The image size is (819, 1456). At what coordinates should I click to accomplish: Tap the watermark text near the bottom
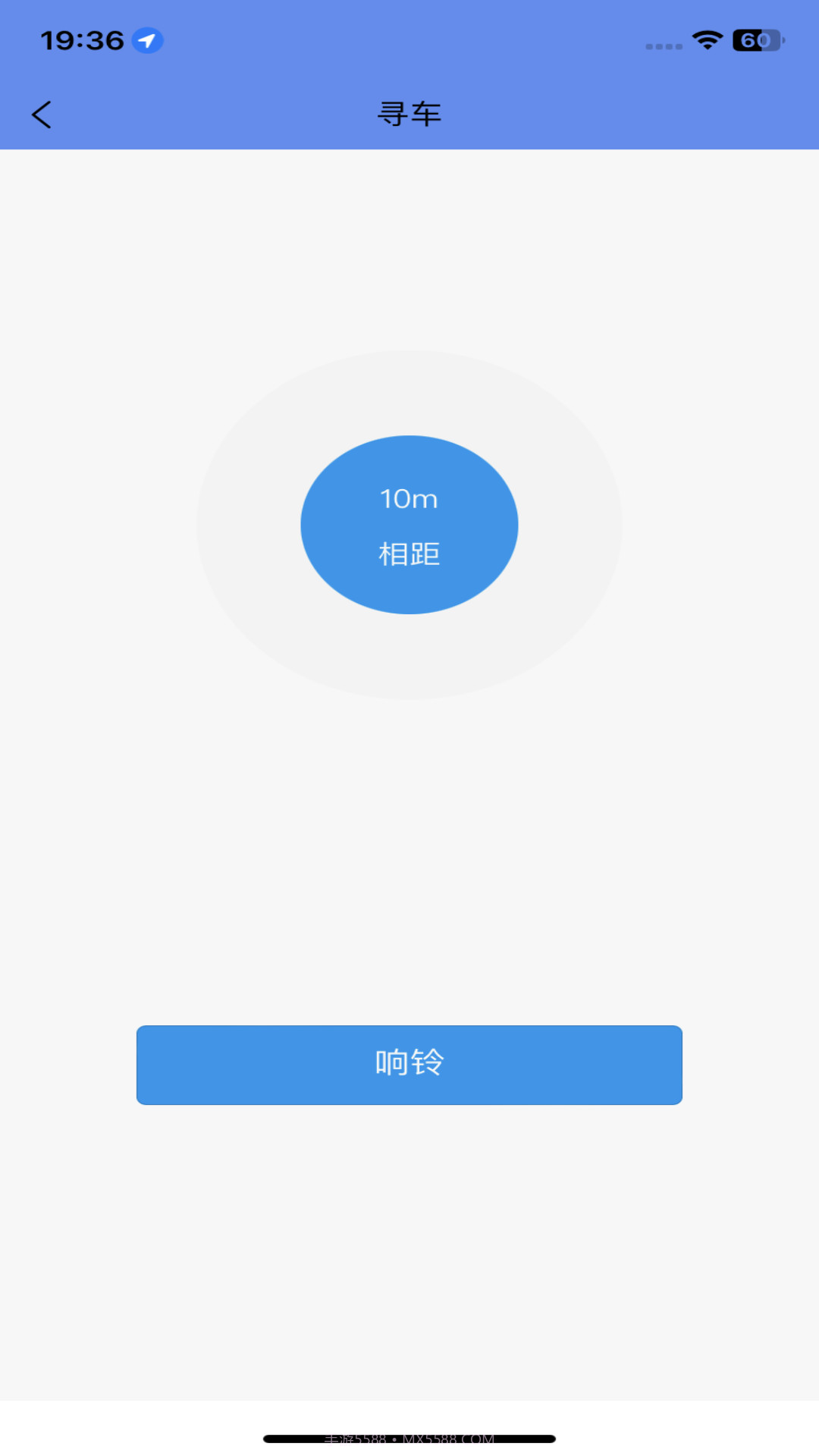409,1438
